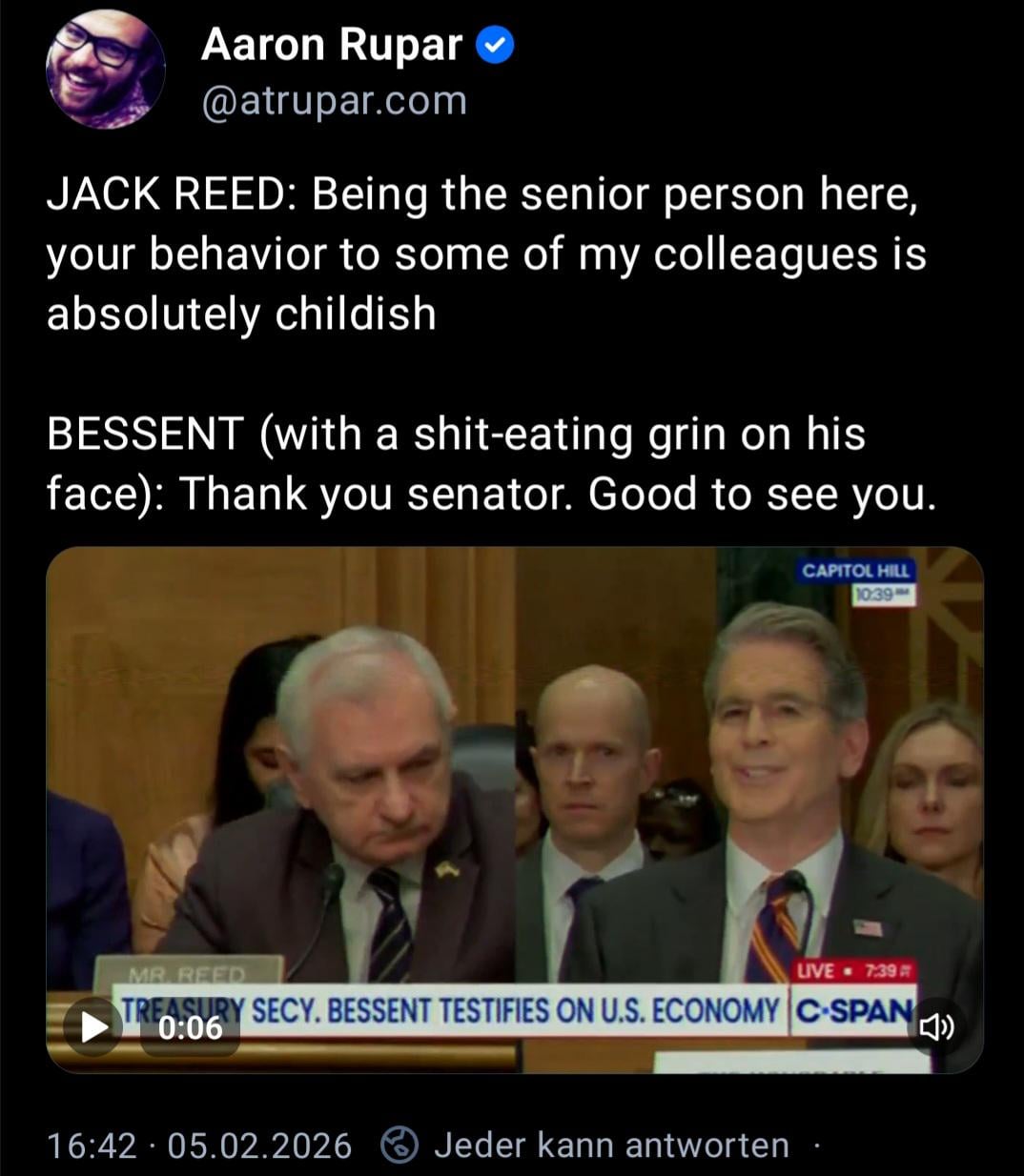Open the Aaron Rupar profile name
Screen dimensions: 1024x1176
click(331, 44)
